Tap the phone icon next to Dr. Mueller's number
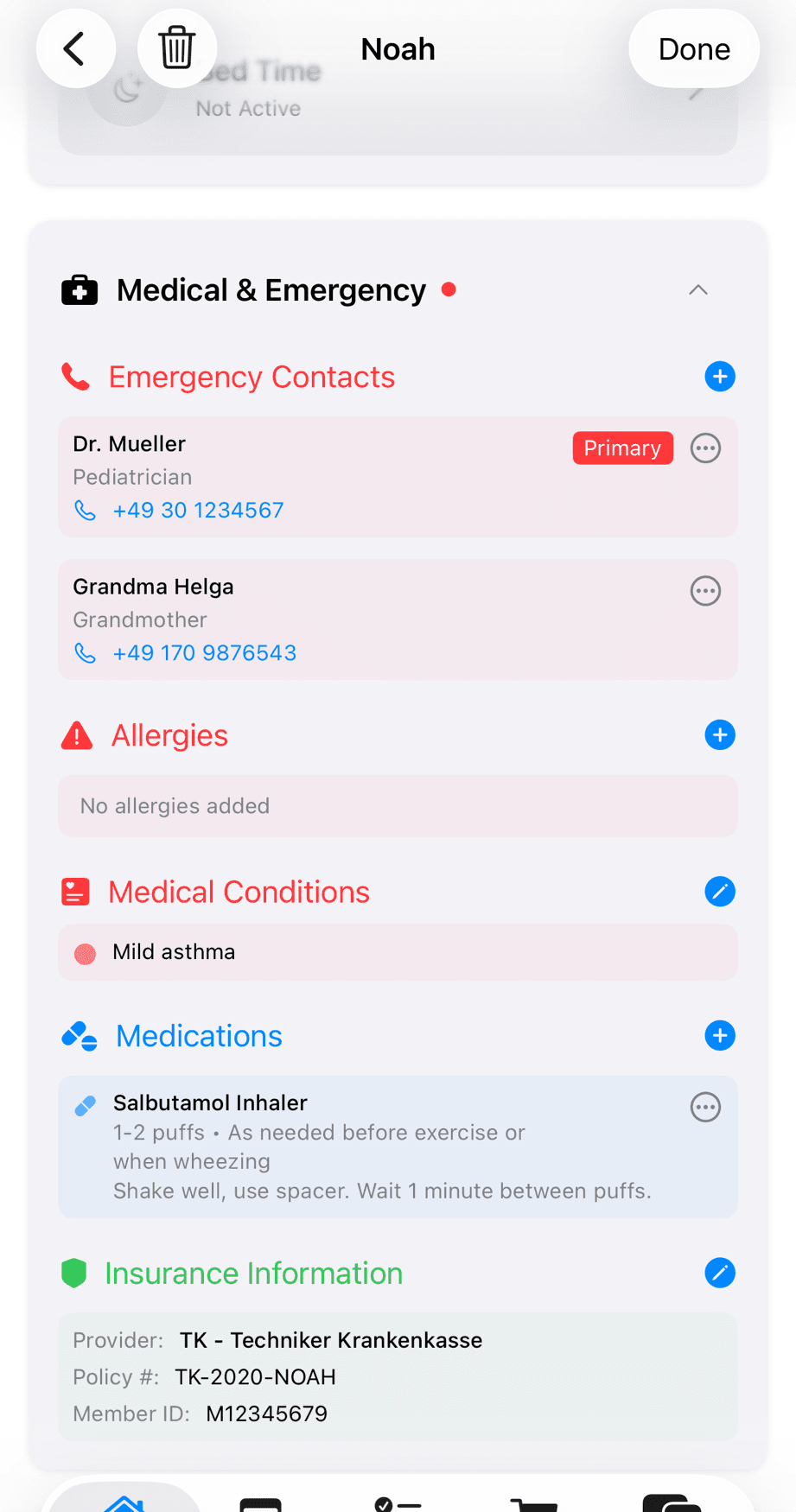The height and width of the screenshot is (1512, 796). [x=86, y=510]
